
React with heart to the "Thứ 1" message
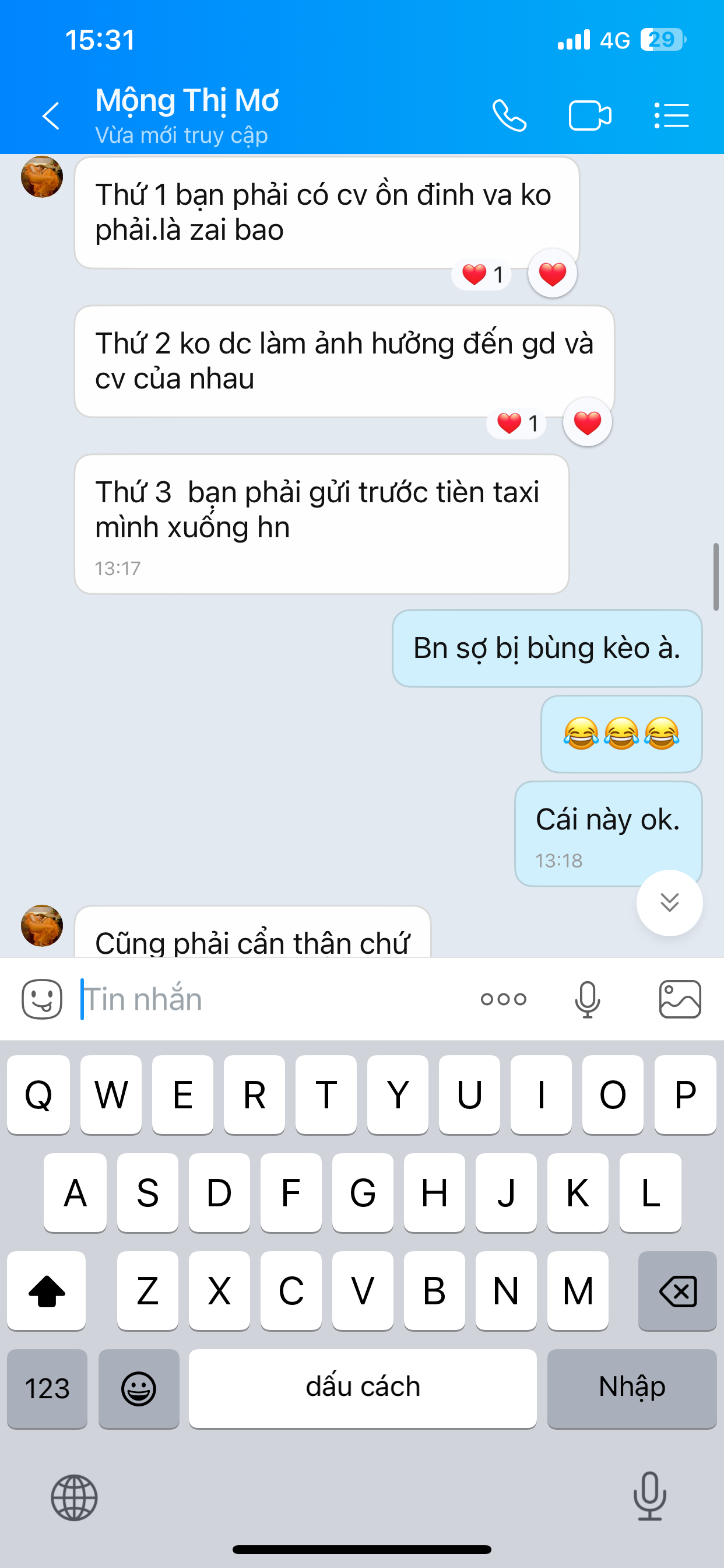tap(553, 274)
